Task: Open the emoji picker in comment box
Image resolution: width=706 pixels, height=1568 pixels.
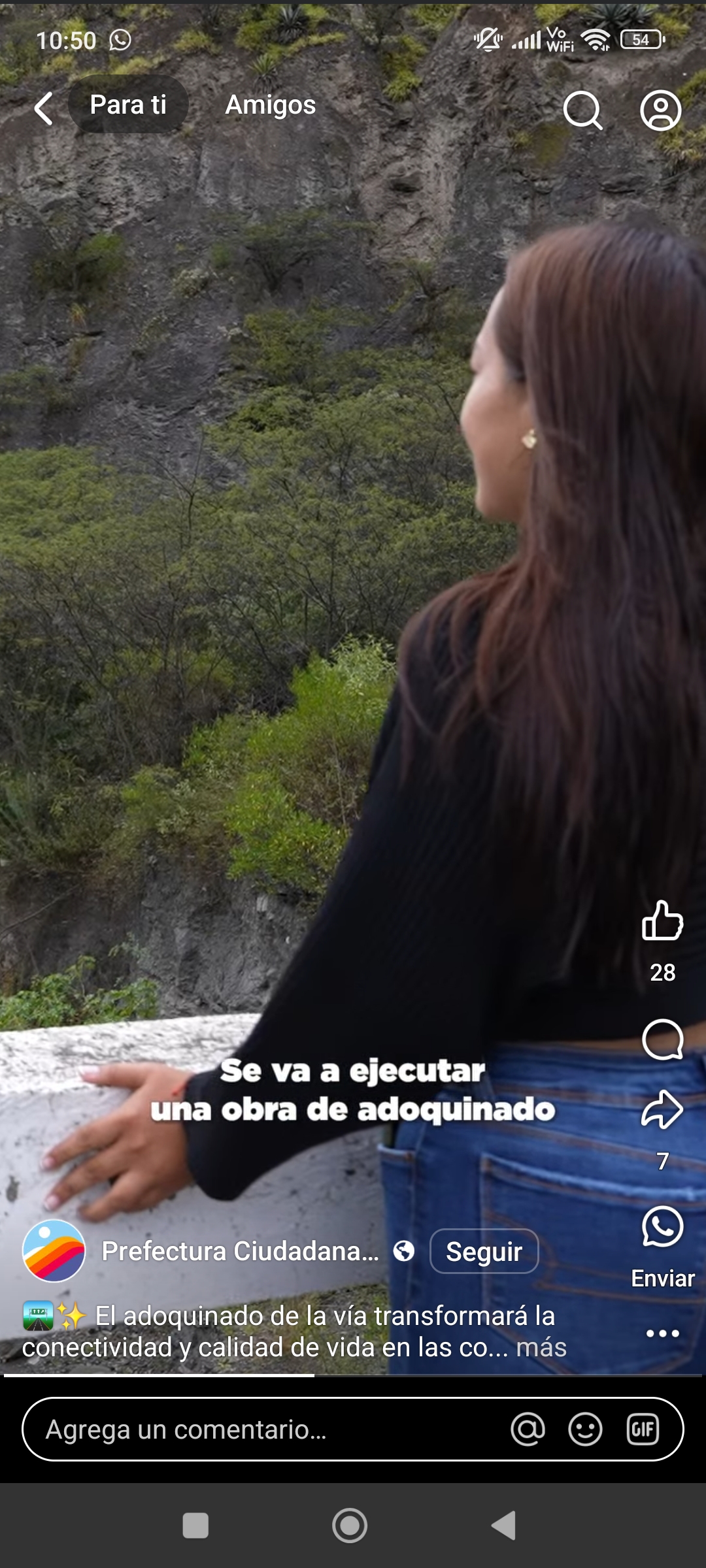Action: pos(585,1429)
